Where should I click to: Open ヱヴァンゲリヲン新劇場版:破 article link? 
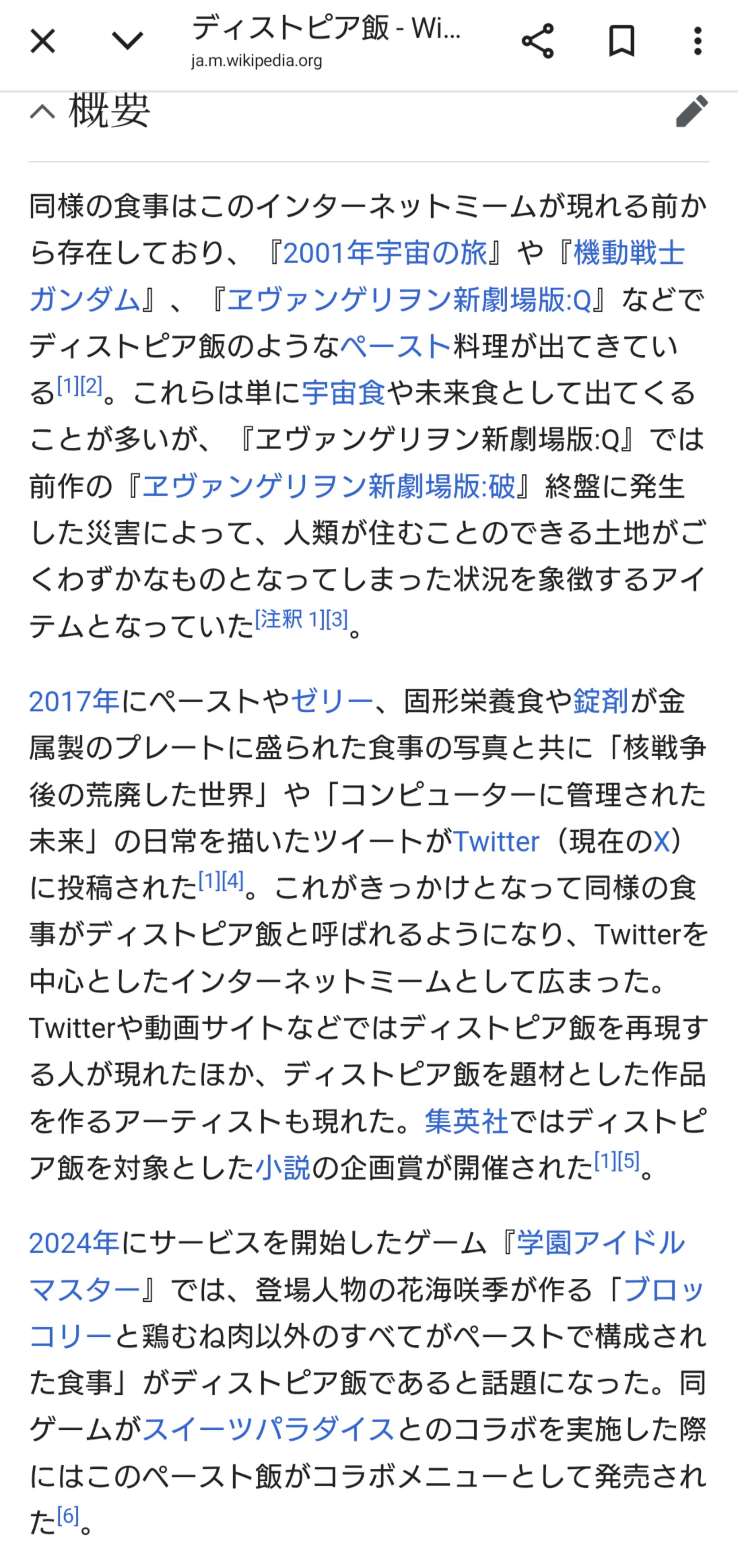click(x=329, y=486)
